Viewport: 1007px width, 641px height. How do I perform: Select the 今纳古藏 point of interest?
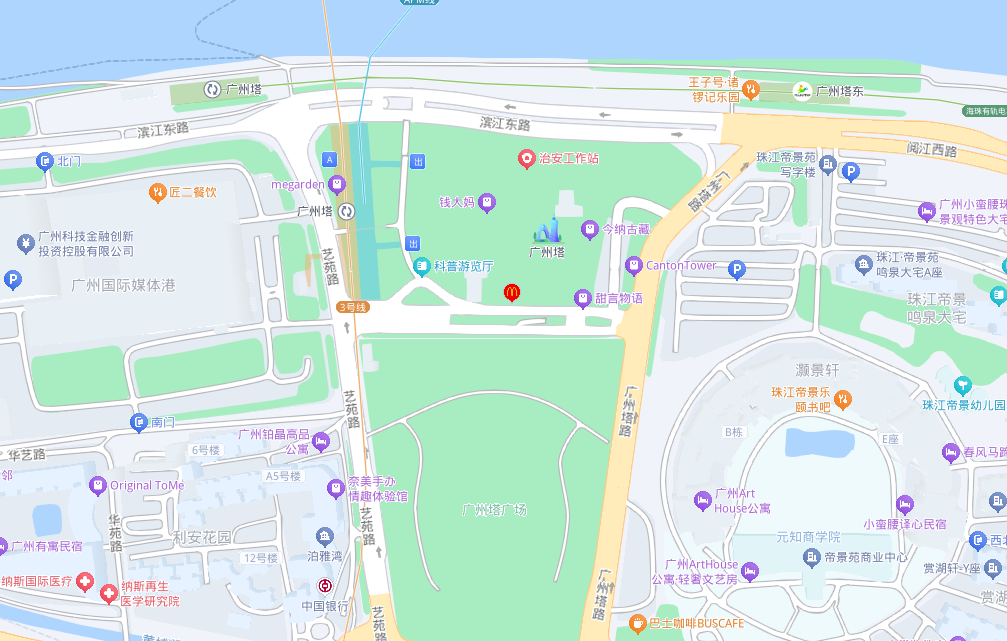[590, 229]
